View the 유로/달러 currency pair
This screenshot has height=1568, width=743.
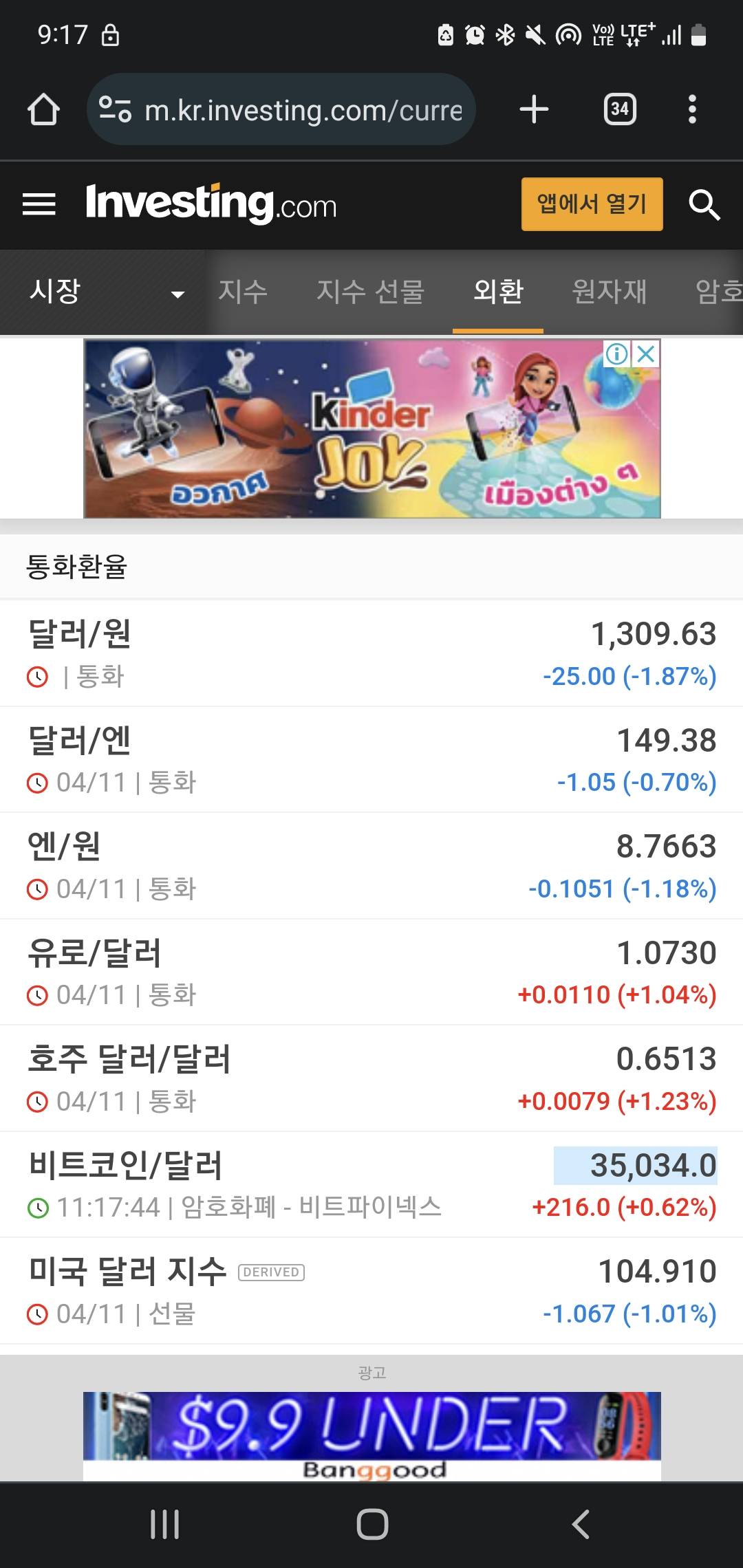371,972
